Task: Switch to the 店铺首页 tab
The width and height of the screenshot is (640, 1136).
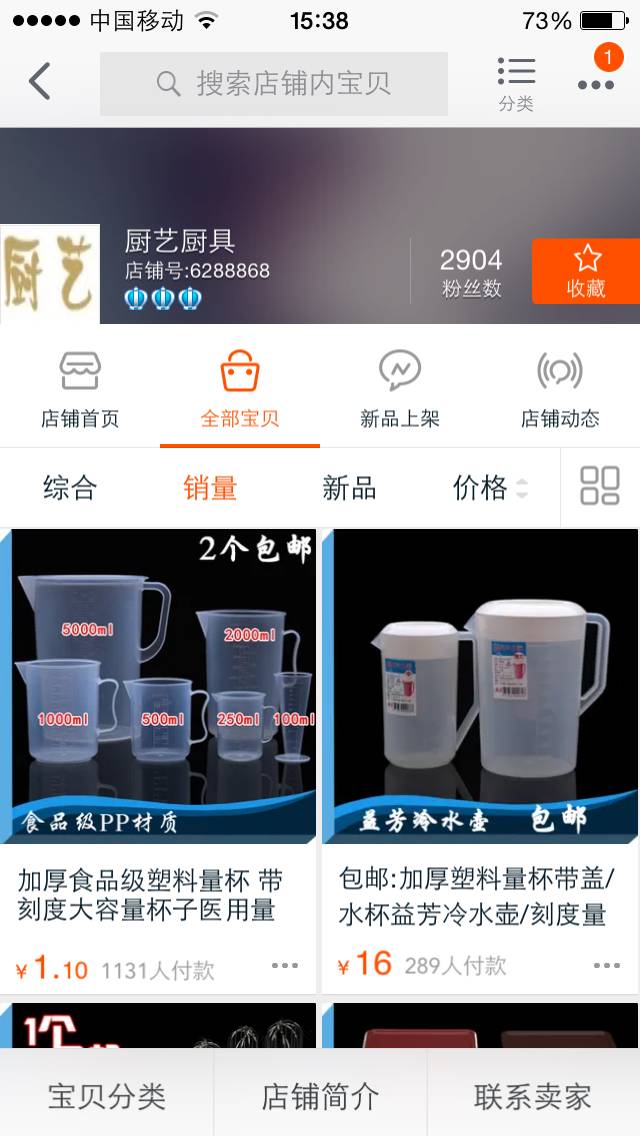Action: (x=80, y=390)
